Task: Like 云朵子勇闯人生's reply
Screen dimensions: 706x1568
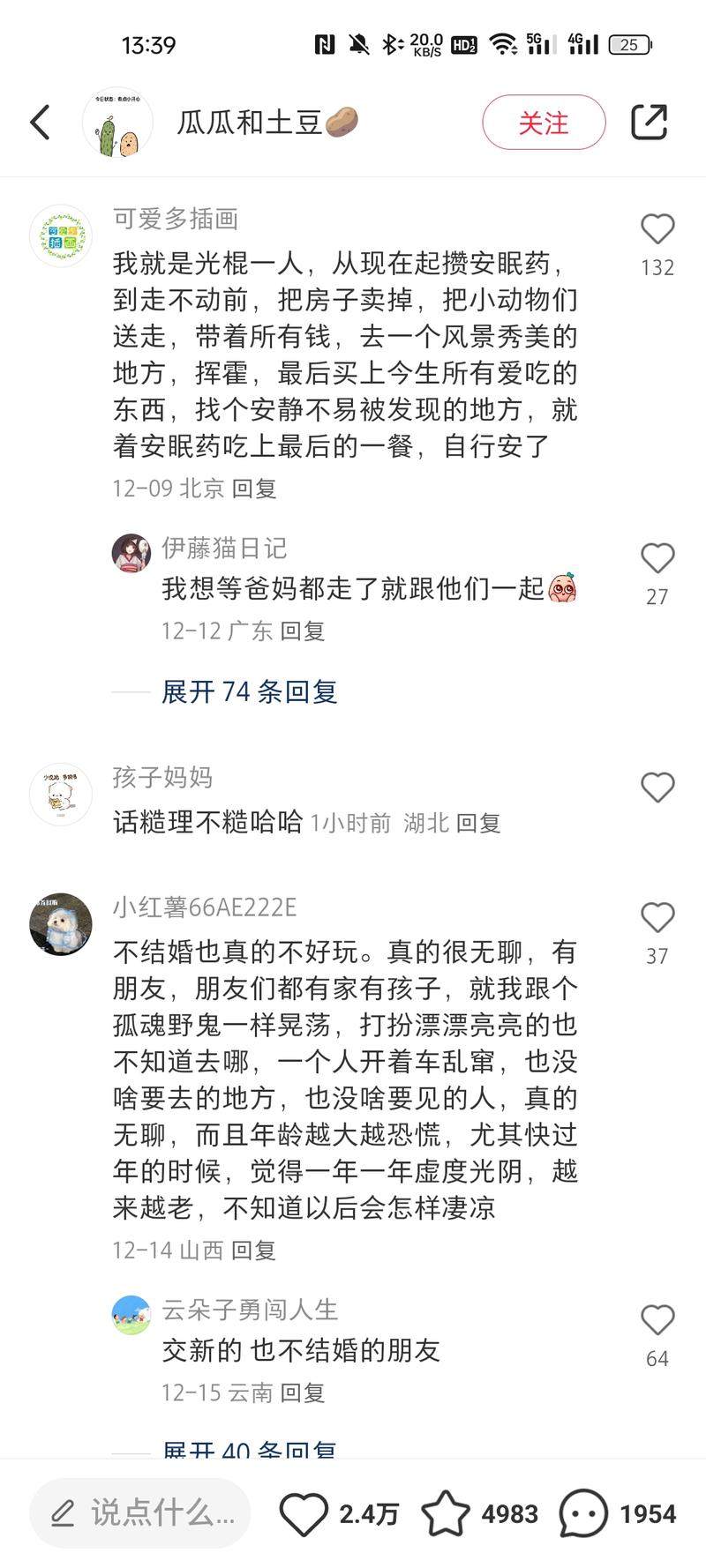Action: [657, 1321]
